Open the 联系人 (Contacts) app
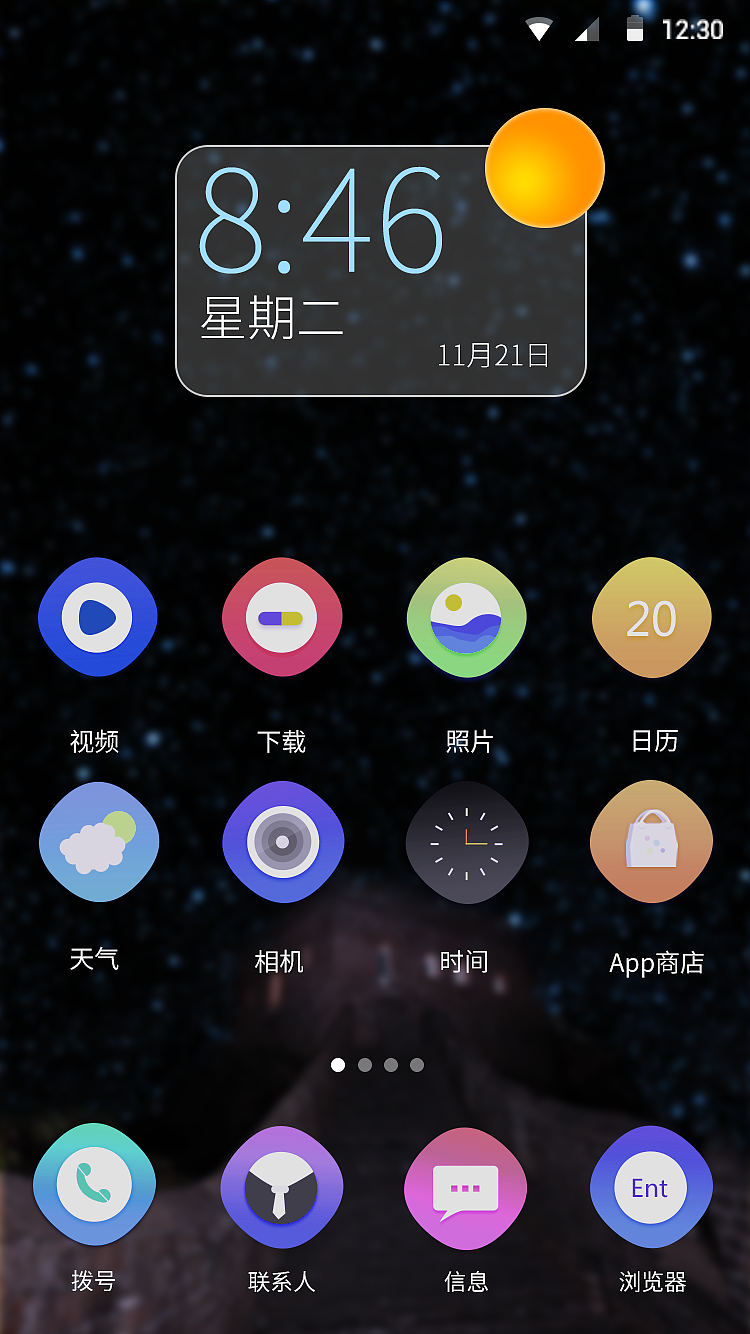 pos(282,1187)
